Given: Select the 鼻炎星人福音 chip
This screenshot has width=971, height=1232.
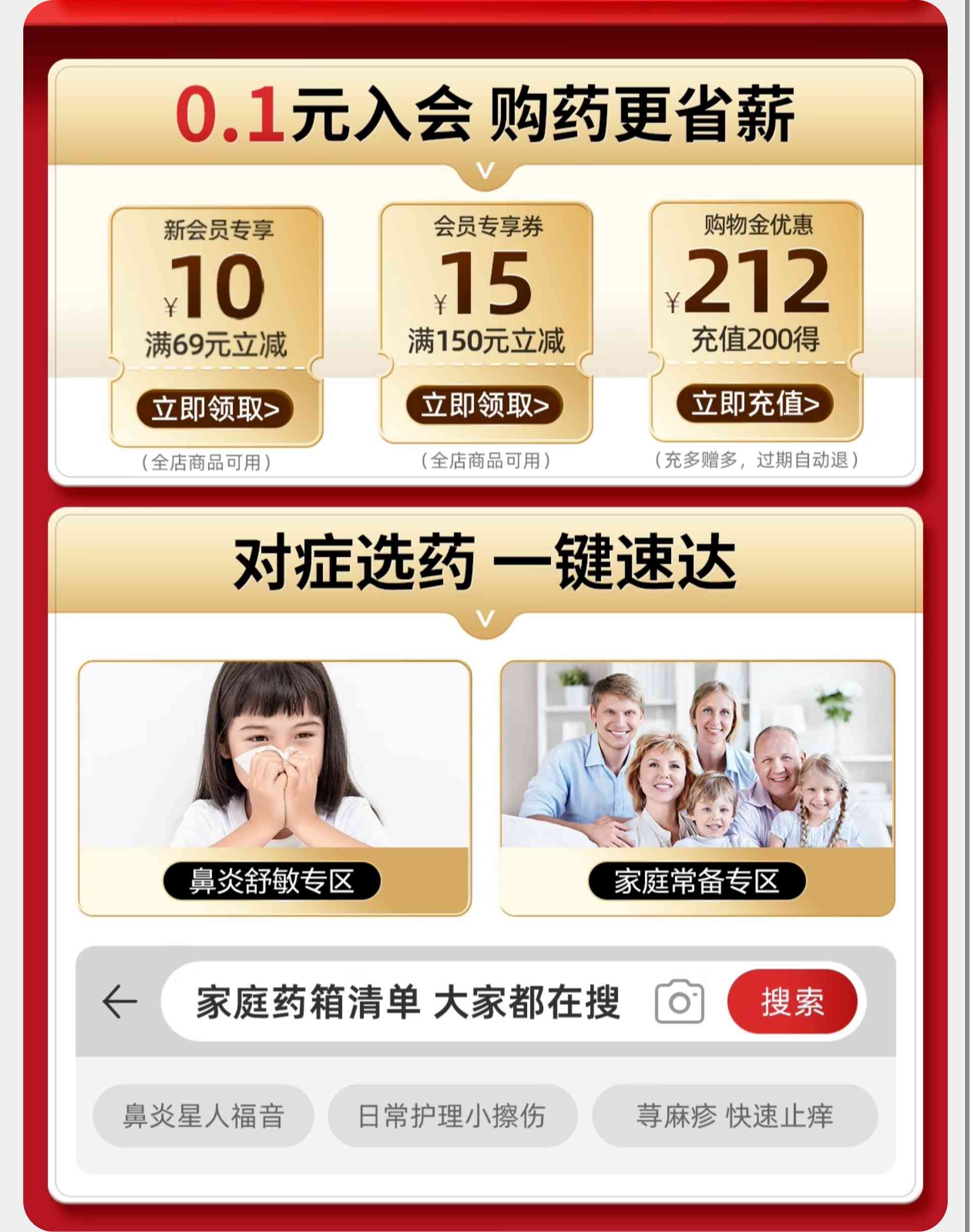Looking at the screenshot, I should [x=203, y=1116].
